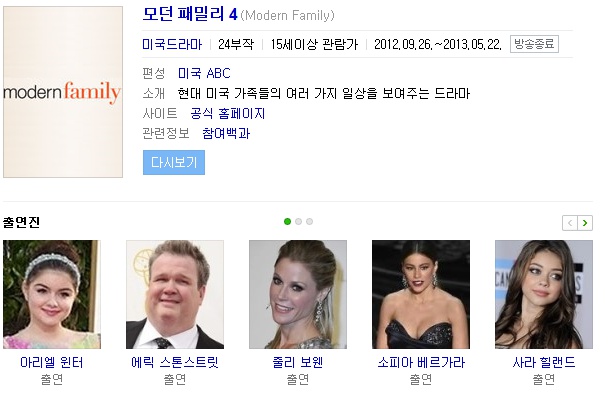The image size is (609, 398).
Task: Go to the next cast page arrow
Action: point(585,223)
